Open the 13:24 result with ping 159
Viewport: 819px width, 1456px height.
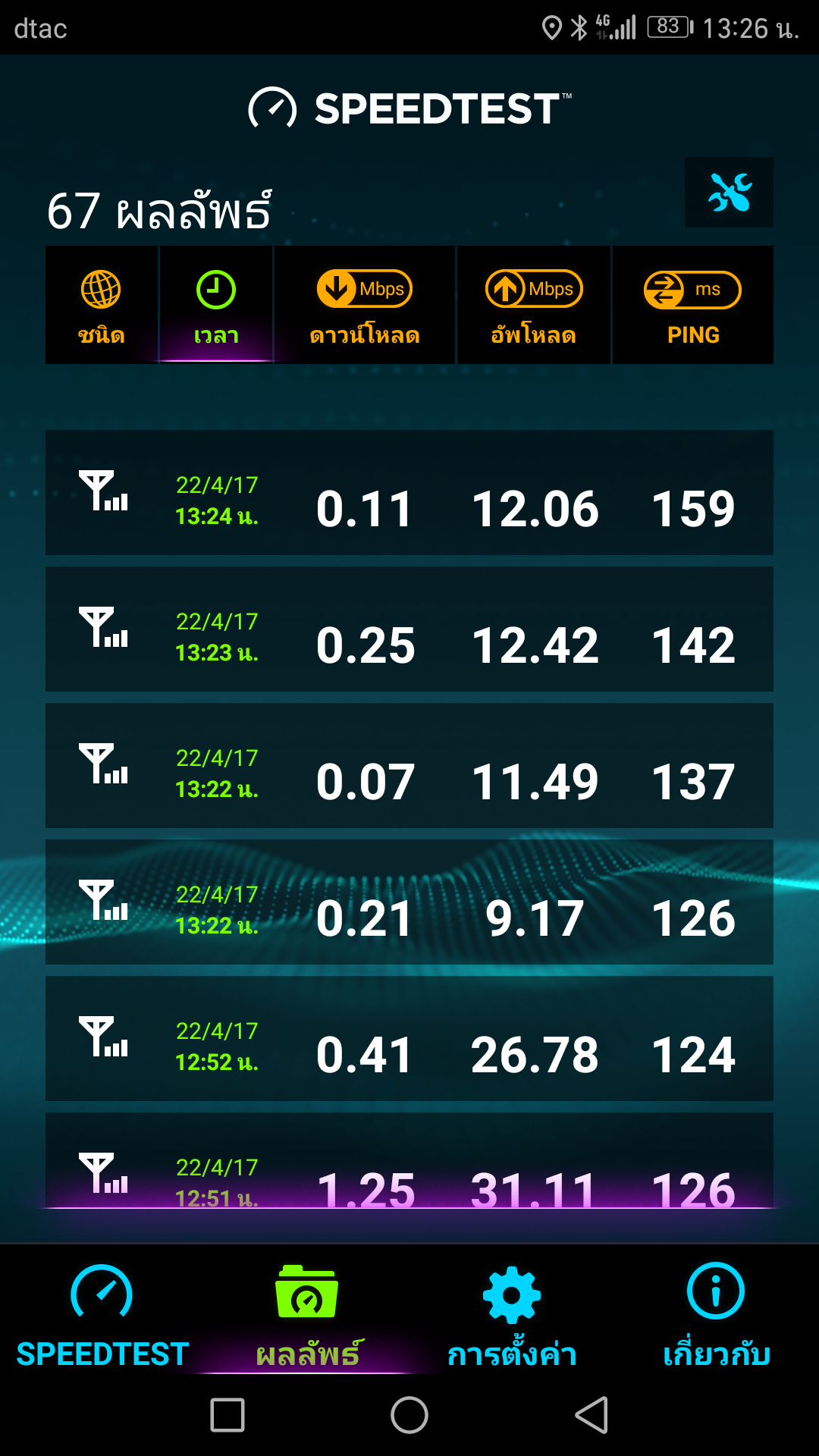click(409, 493)
